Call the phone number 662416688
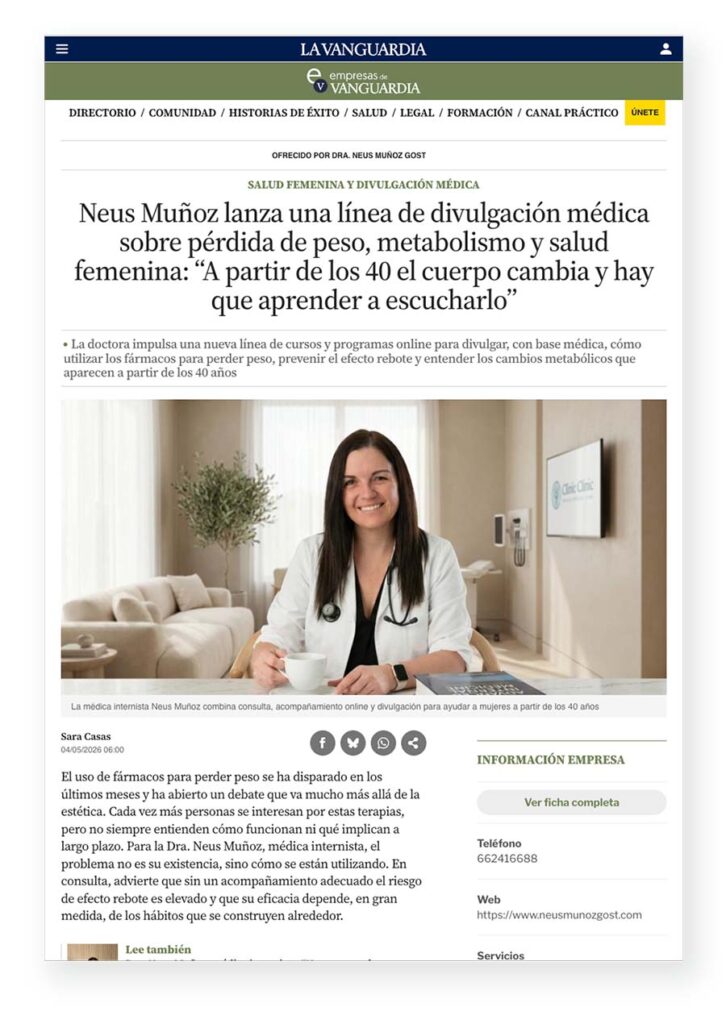This screenshot has height=1024, width=726. point(507,858)
